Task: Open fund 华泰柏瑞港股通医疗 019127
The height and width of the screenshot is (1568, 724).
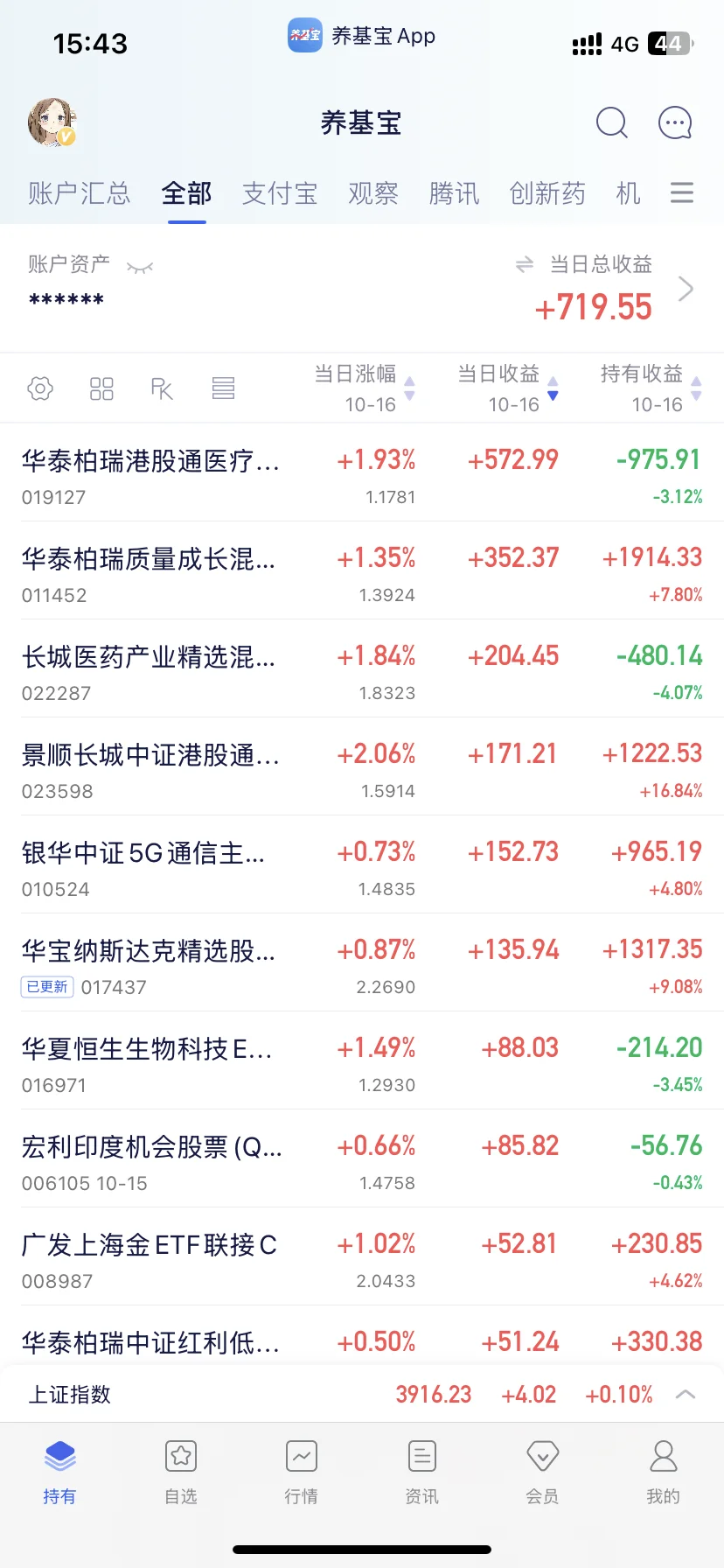Action: pos(362,472)
